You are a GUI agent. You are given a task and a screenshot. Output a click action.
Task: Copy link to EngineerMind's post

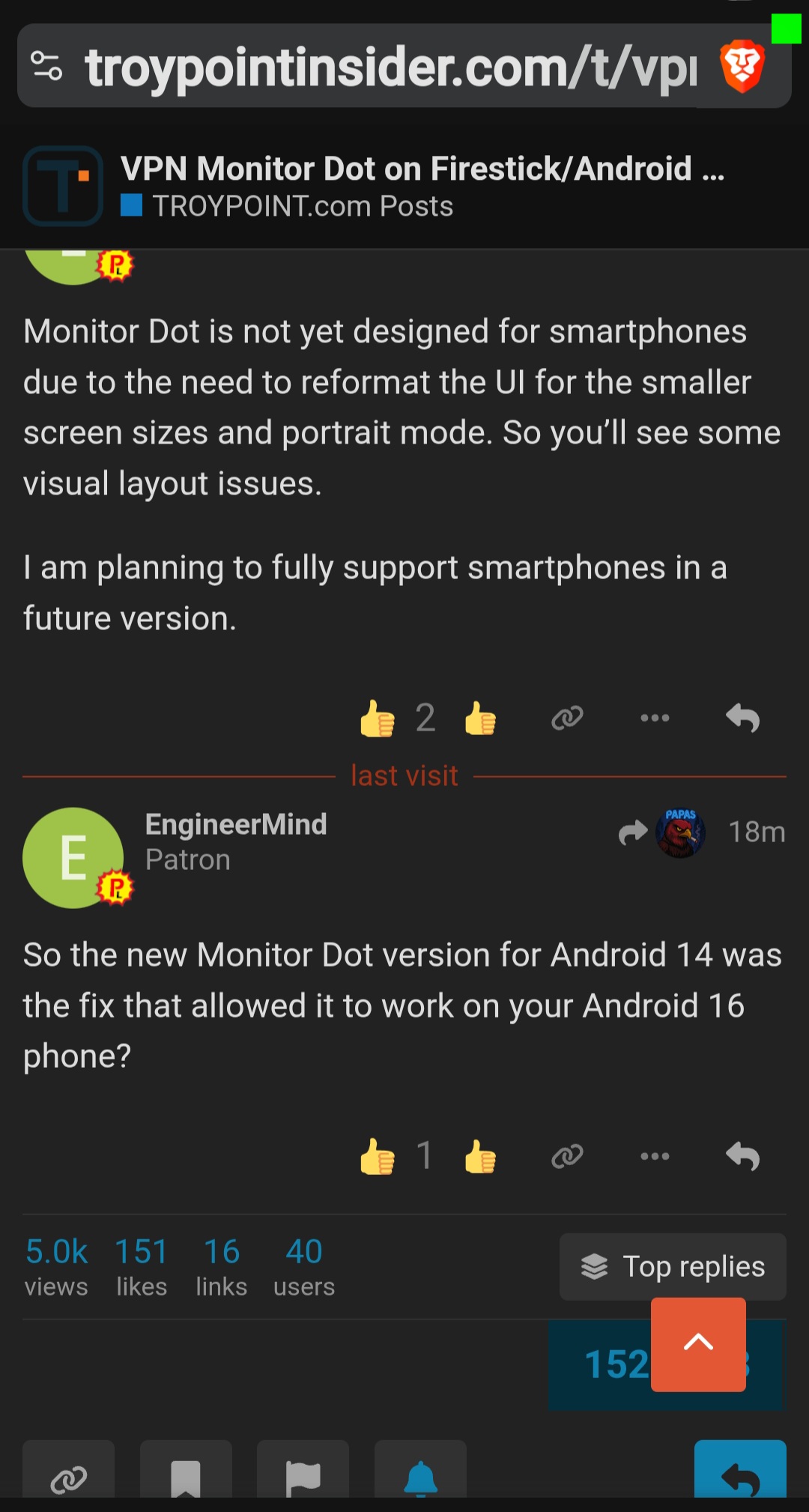(x=567, y=1157)
